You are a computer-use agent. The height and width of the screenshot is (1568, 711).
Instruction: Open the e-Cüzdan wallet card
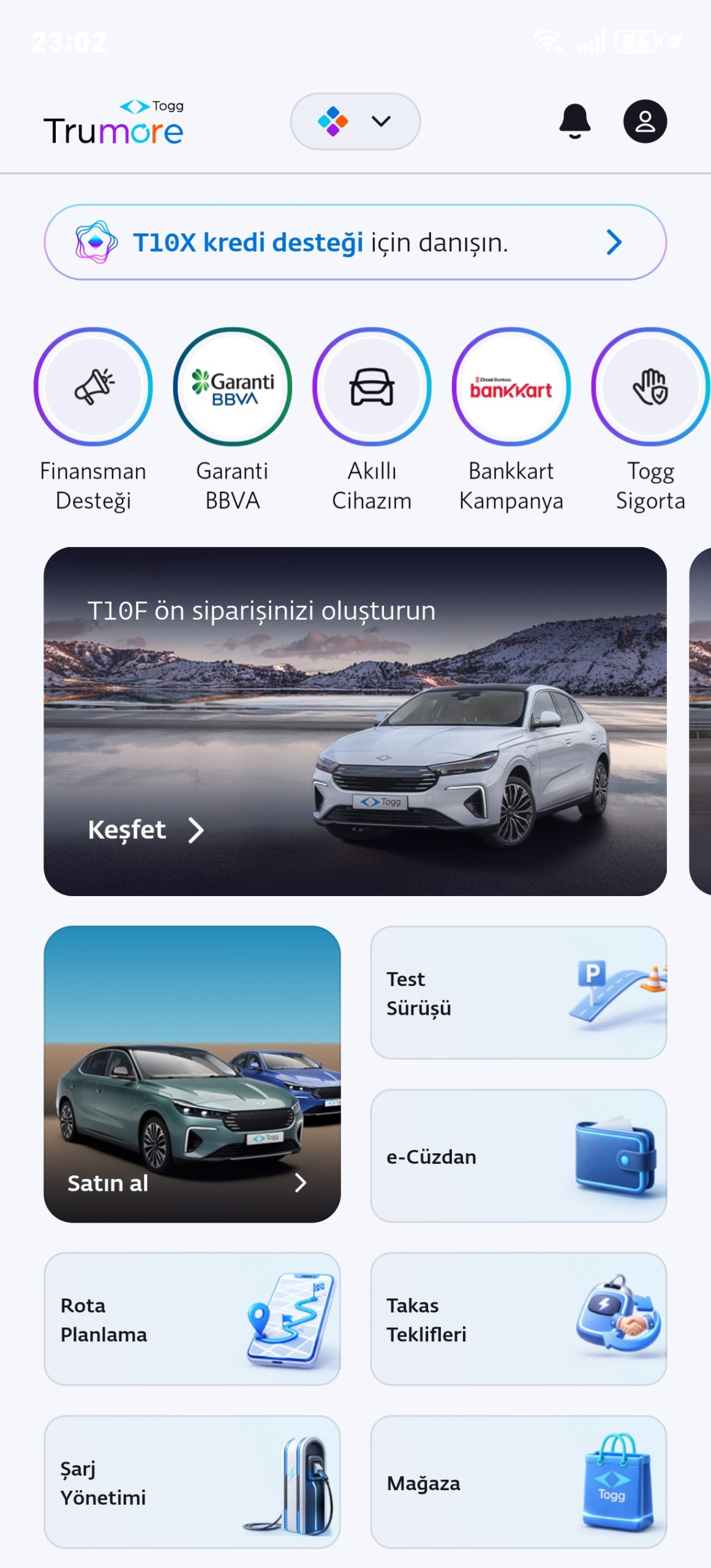point(518,1156)
